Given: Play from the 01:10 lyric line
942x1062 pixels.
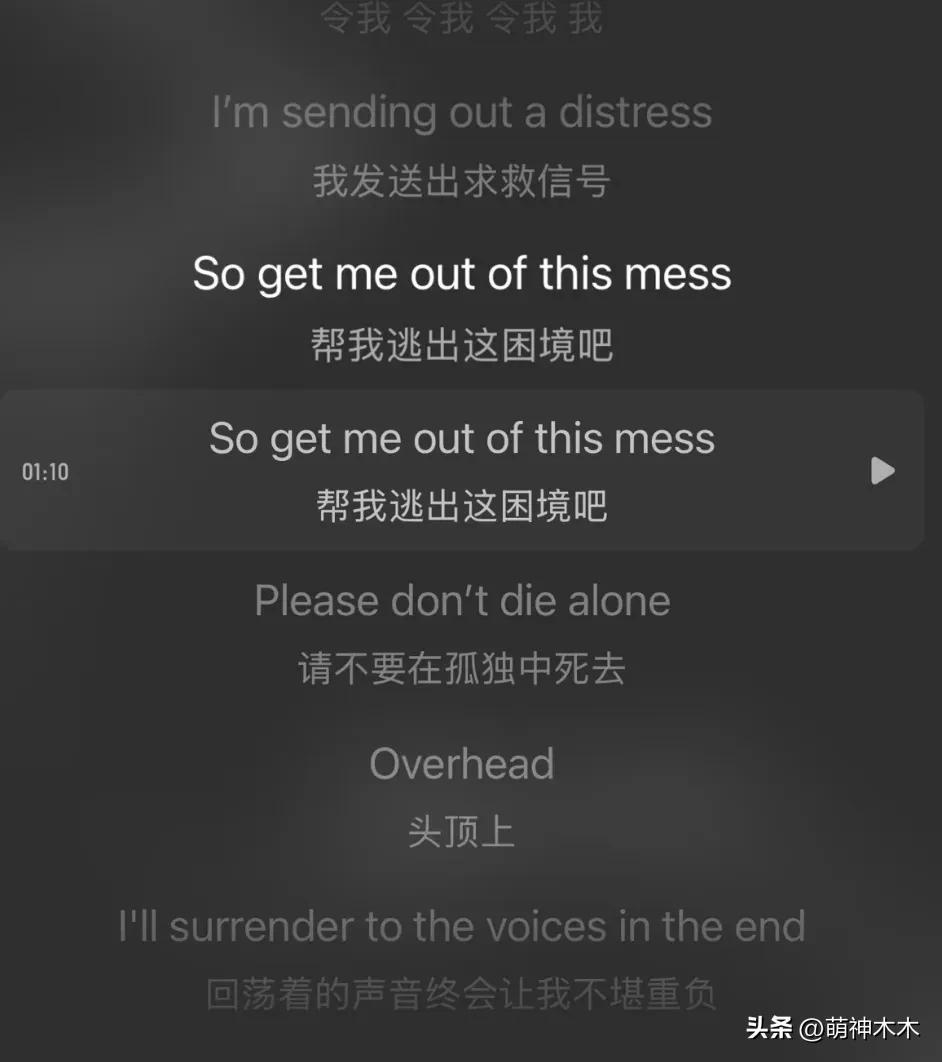Looking at the screenshot, I should pyautogui.click(x=882, y=470).
